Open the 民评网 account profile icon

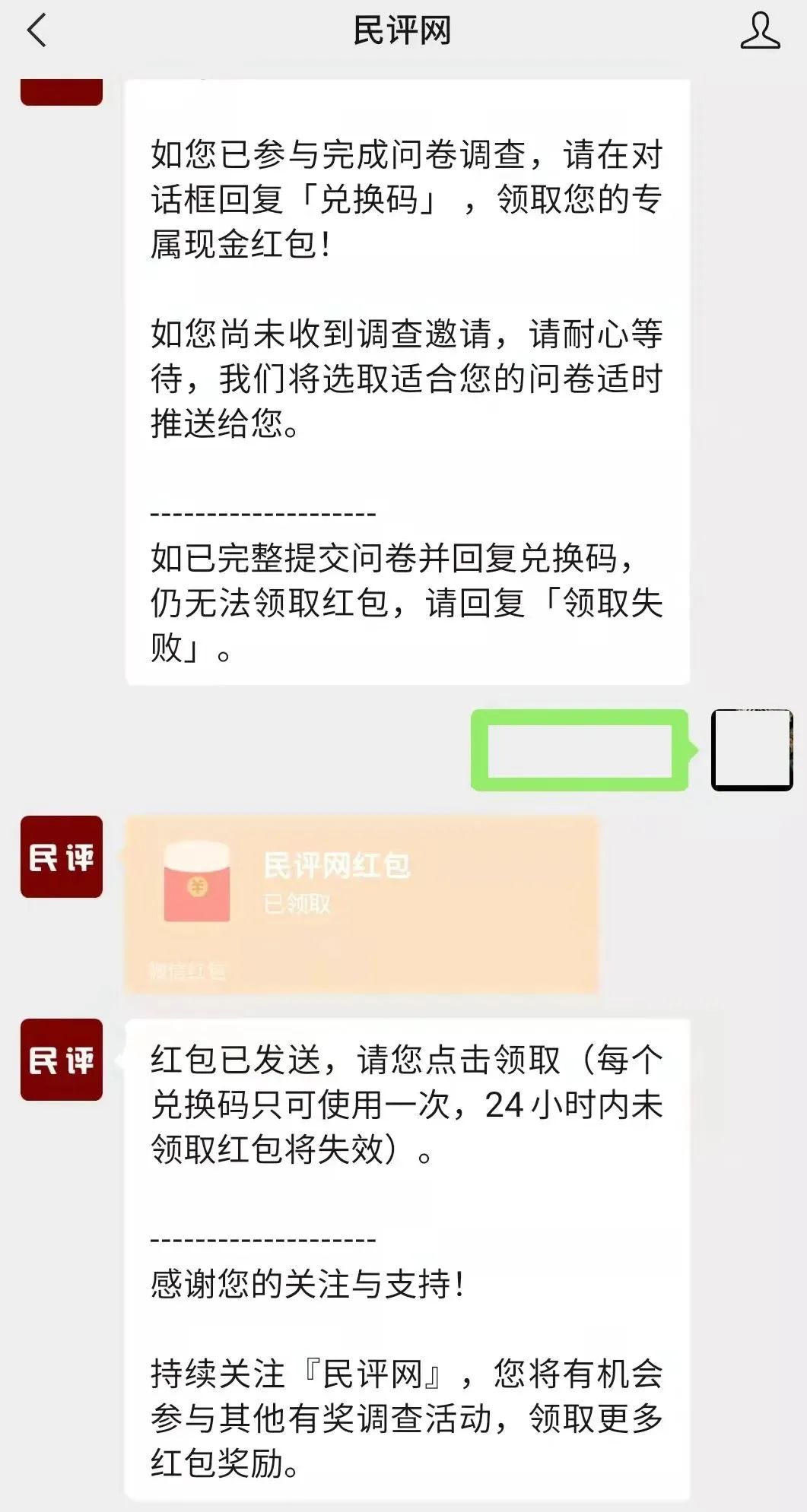click(x=760, y=31)
